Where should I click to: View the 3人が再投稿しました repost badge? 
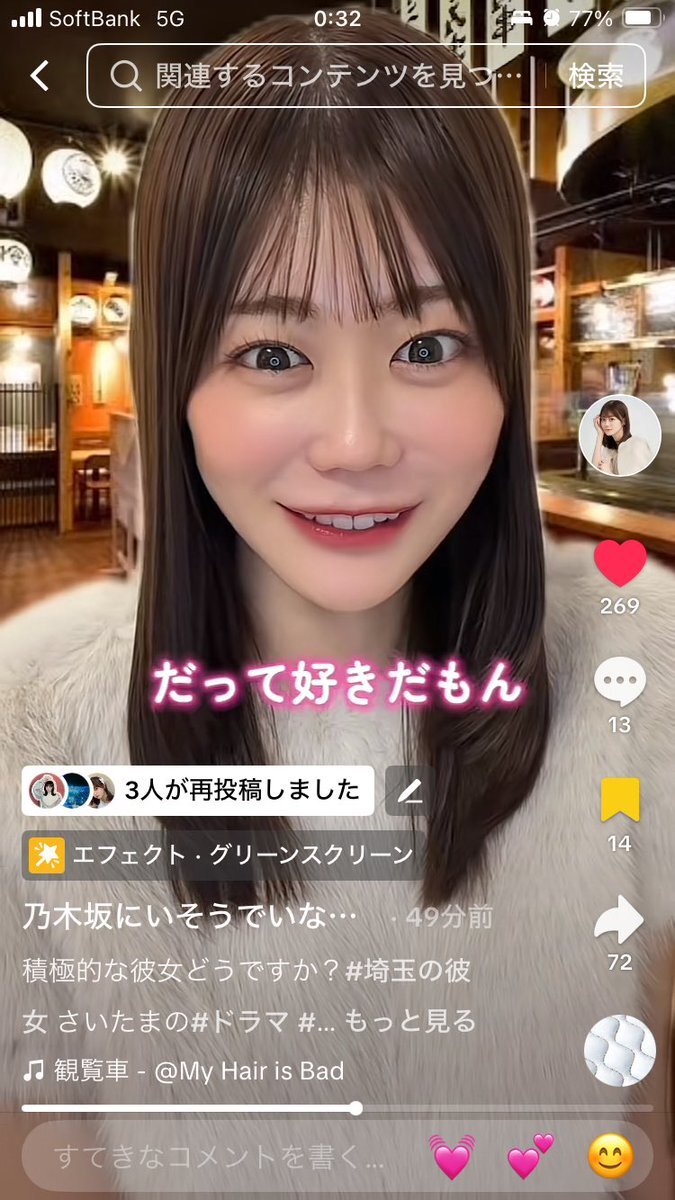click(x=198, y=791)
